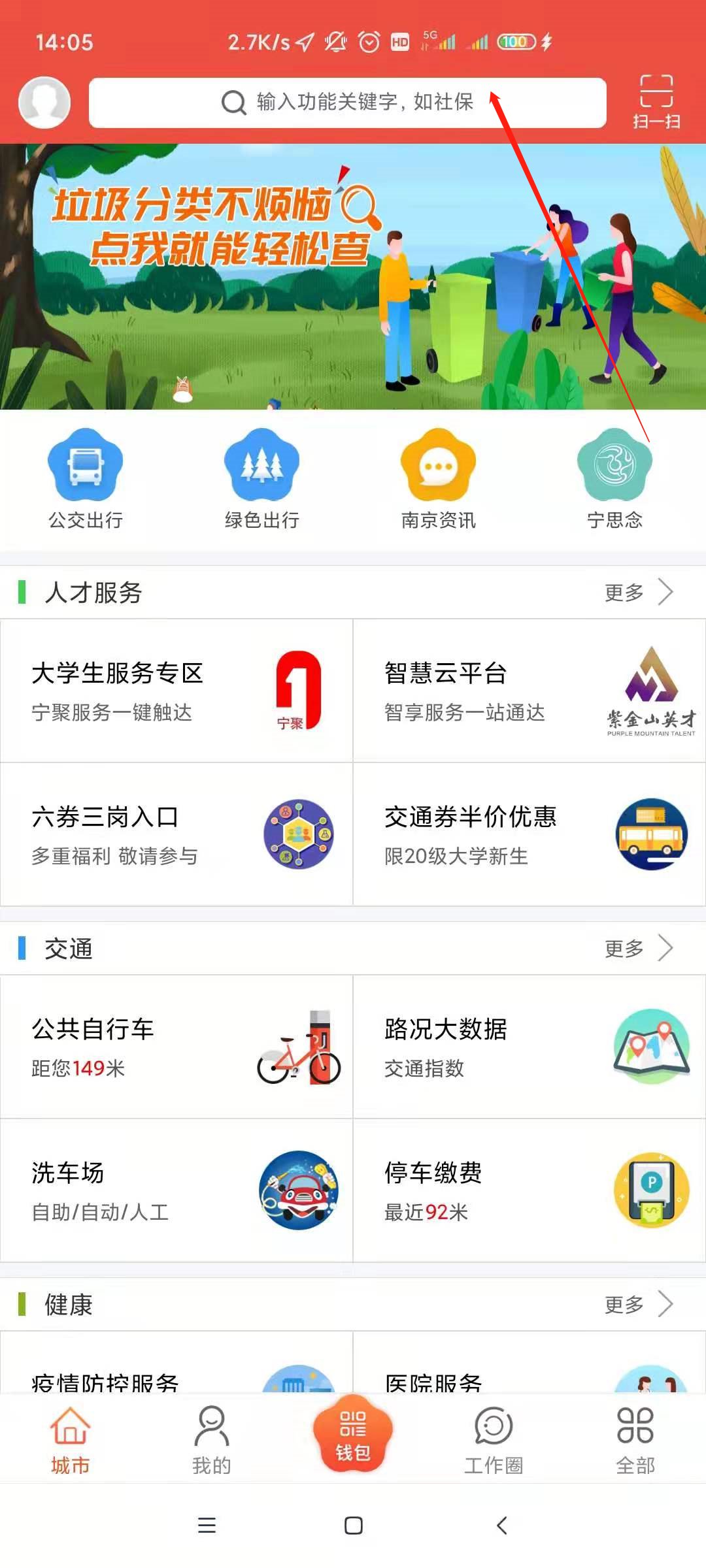Switch to the 我的 tab

point(212,1440)
